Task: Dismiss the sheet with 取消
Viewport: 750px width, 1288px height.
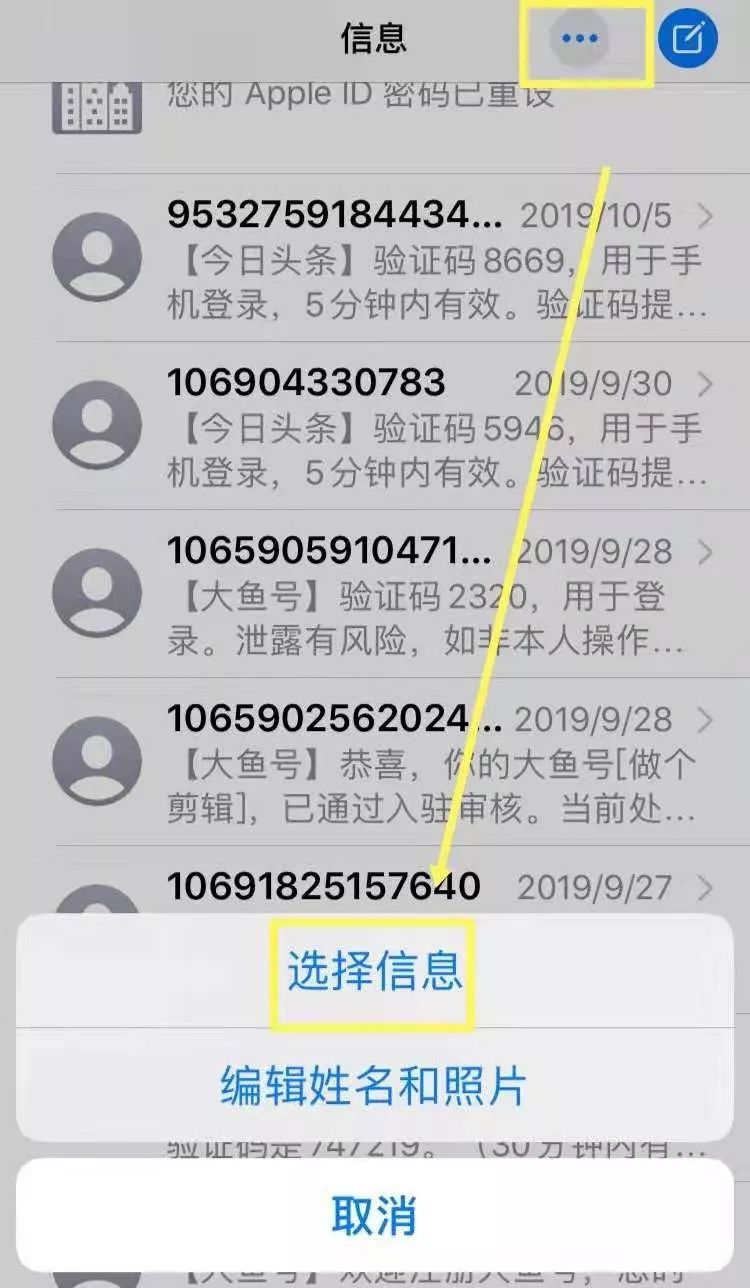Action: [375, 1215]
